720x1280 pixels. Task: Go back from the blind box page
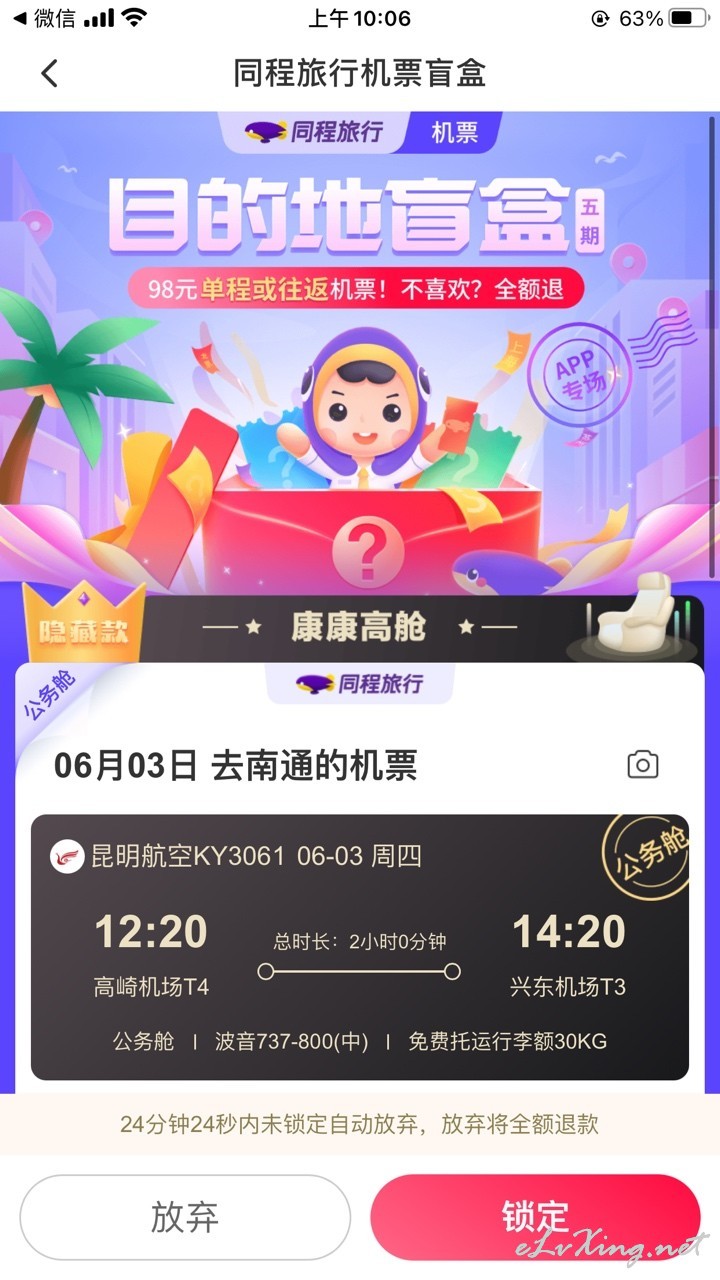[49, 73]
